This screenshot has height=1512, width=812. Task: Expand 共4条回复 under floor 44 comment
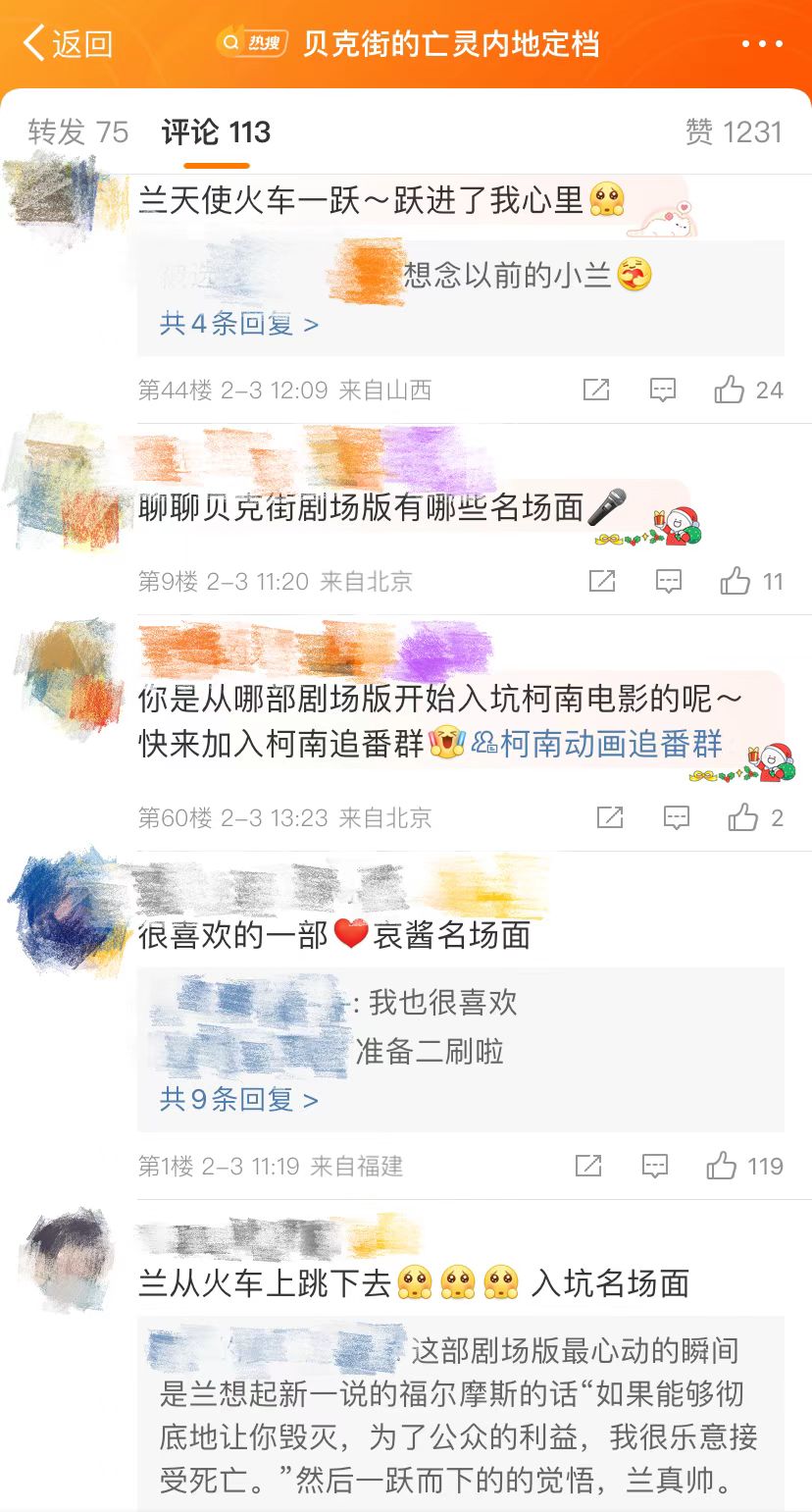pos(238,324)
